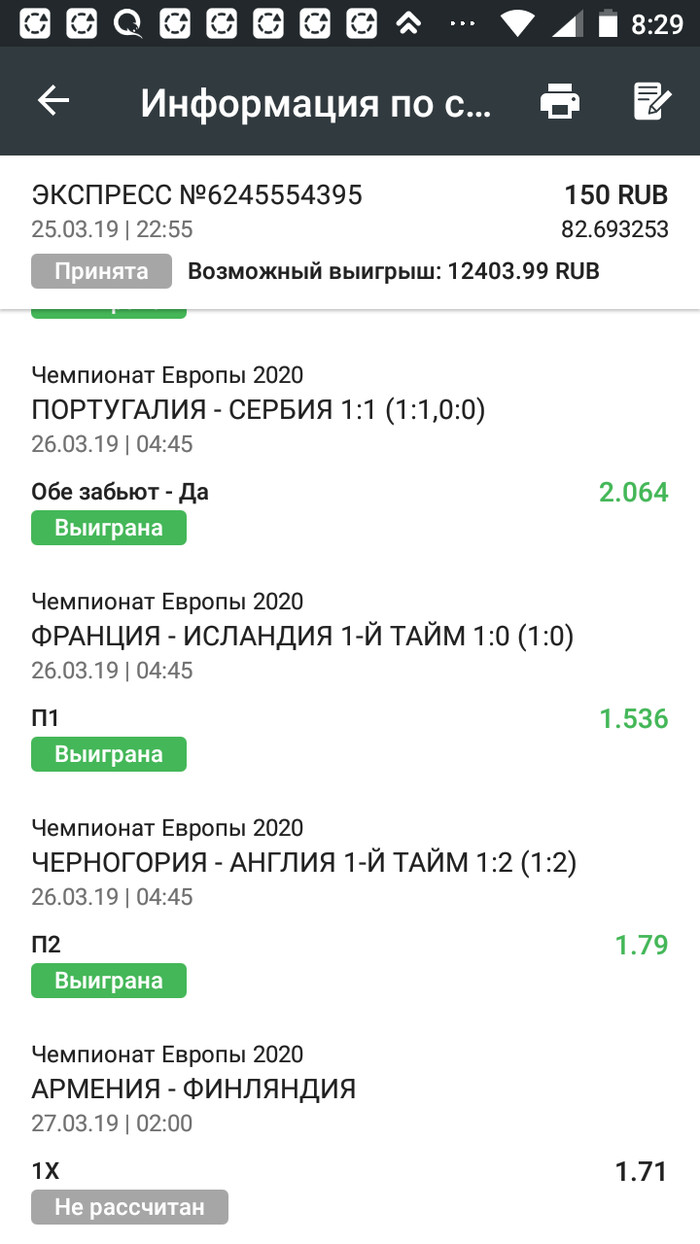The width and height of the screenshot is (700, 1244).
Task: Go back using the arrow icon
Action: (54, 100)
